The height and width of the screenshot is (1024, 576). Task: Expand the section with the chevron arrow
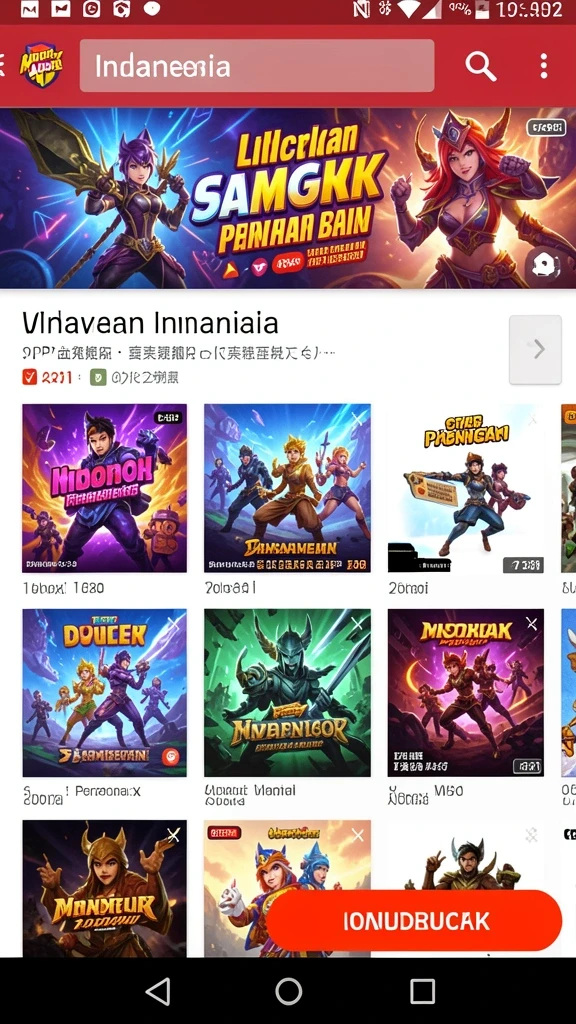(536, 349)
